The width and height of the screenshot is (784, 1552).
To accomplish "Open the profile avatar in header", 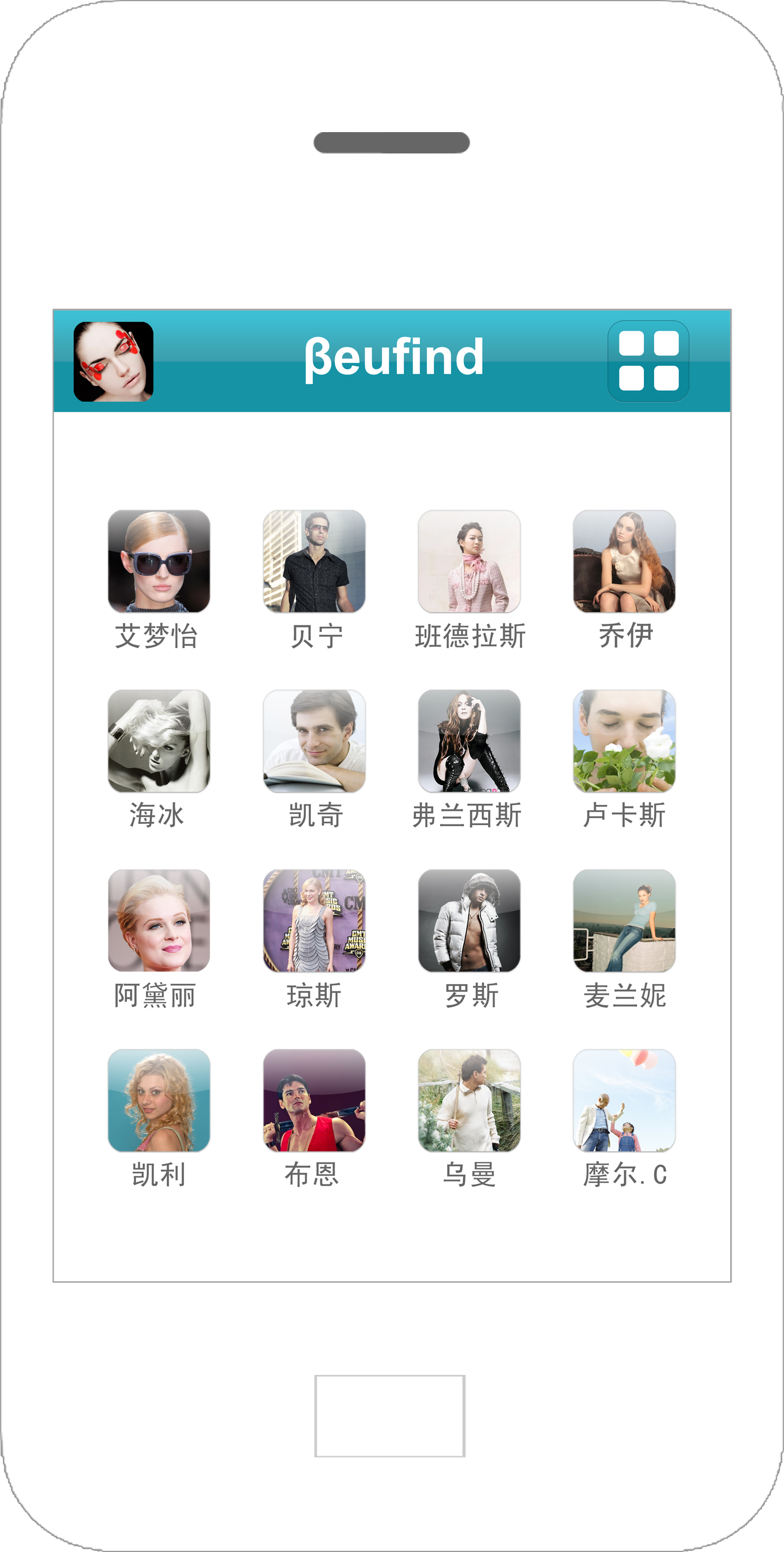I will pos(113,361).
